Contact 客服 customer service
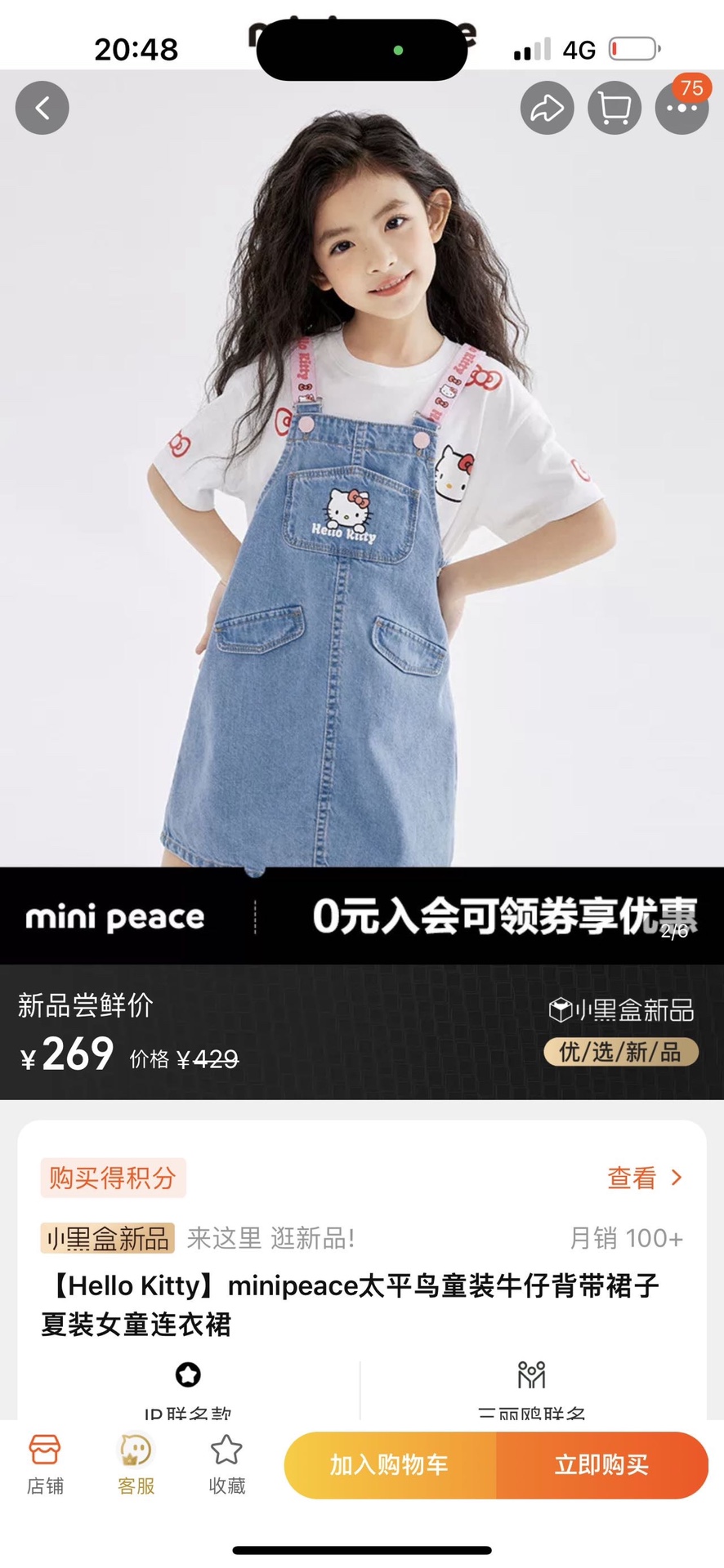Screen dimensions: 724x1568 pyautogui.click(x=136, y=1465)
